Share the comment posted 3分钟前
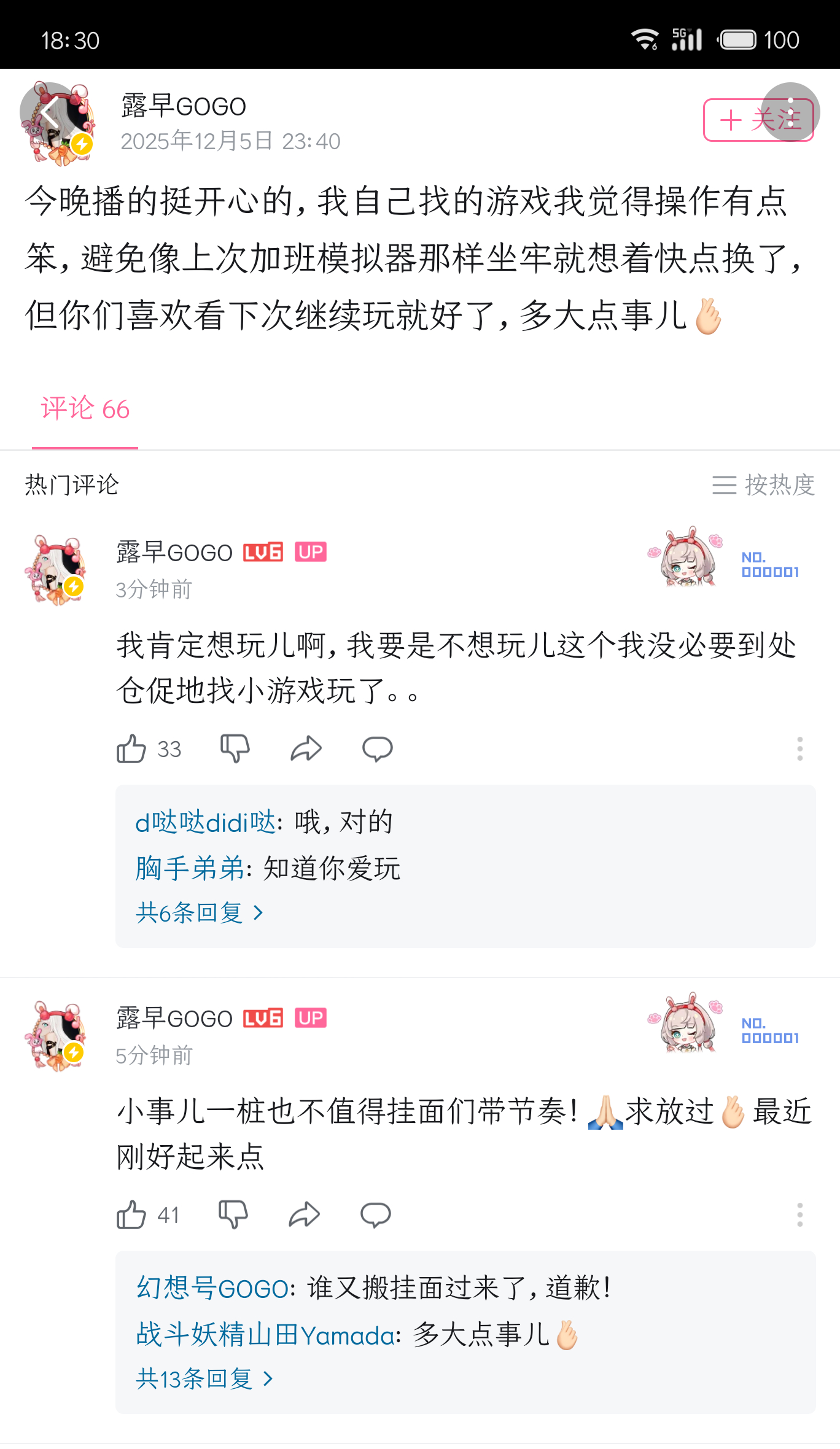The height and width of the screenshot is (1449, 840). click(x=306, y=749)
